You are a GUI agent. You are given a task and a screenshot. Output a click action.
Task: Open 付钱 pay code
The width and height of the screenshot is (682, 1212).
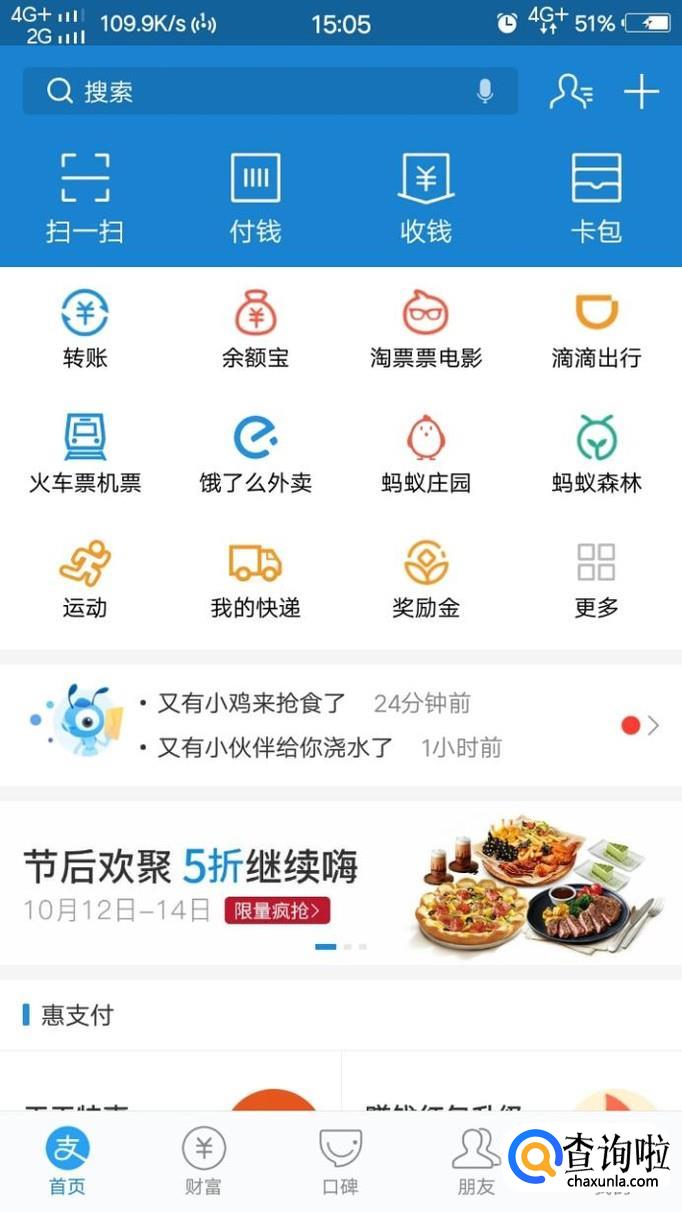point(255,198)
